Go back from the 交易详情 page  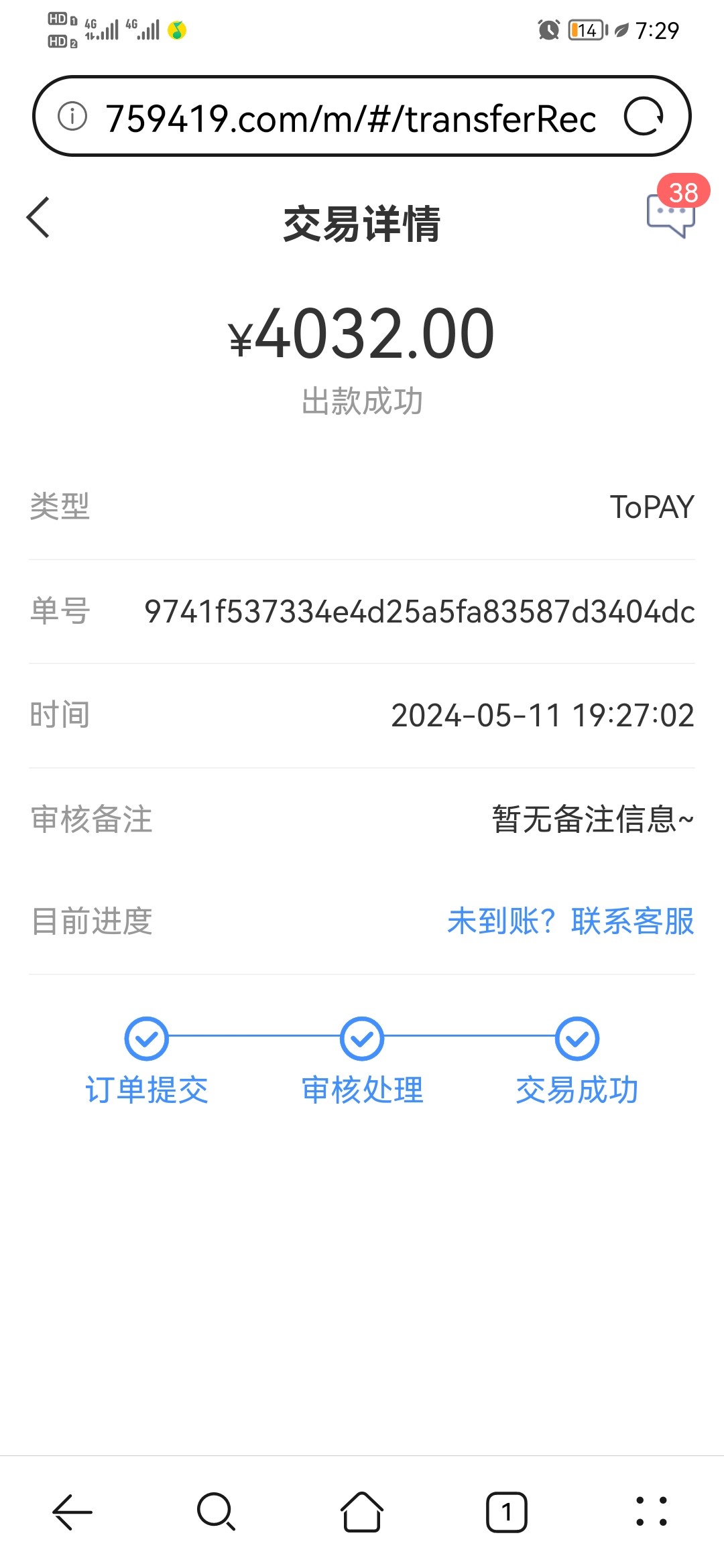(x=39, y=218)
